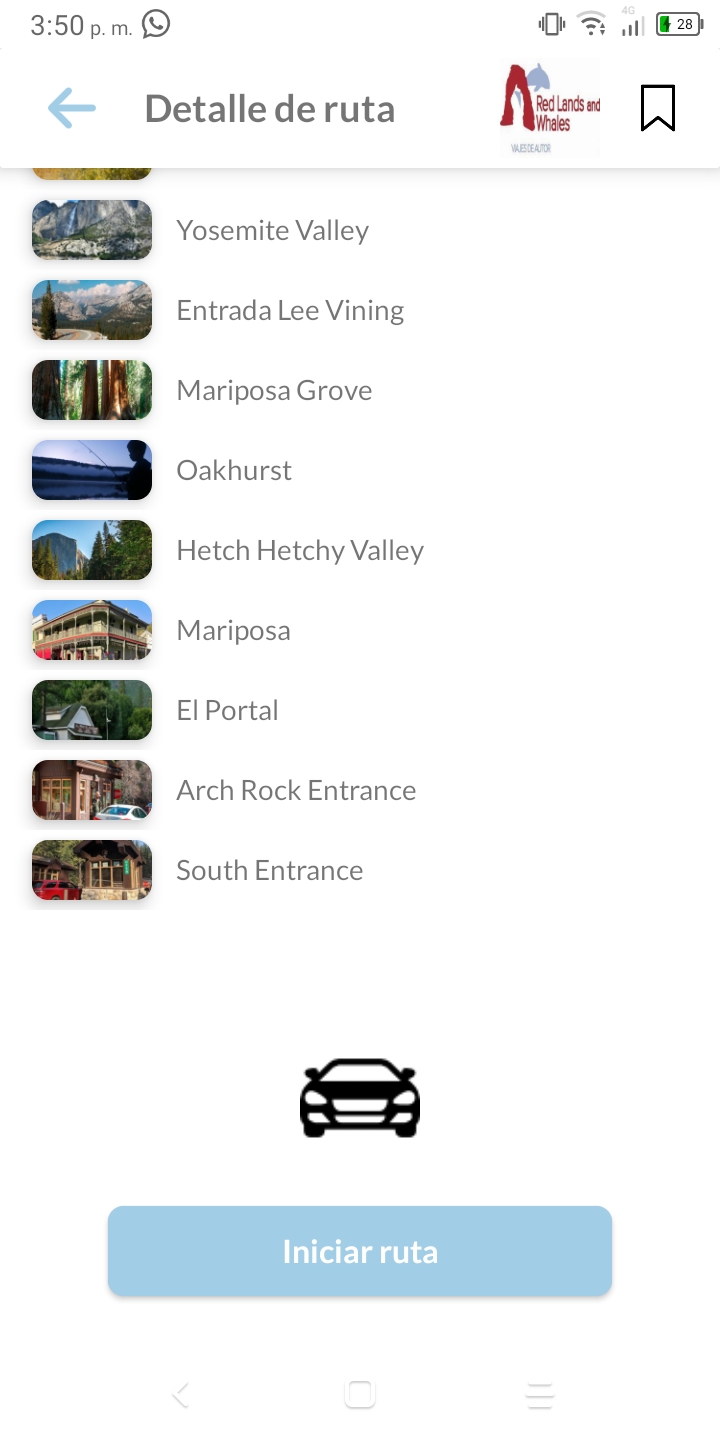Open the Mariposa row

(233, 630)
